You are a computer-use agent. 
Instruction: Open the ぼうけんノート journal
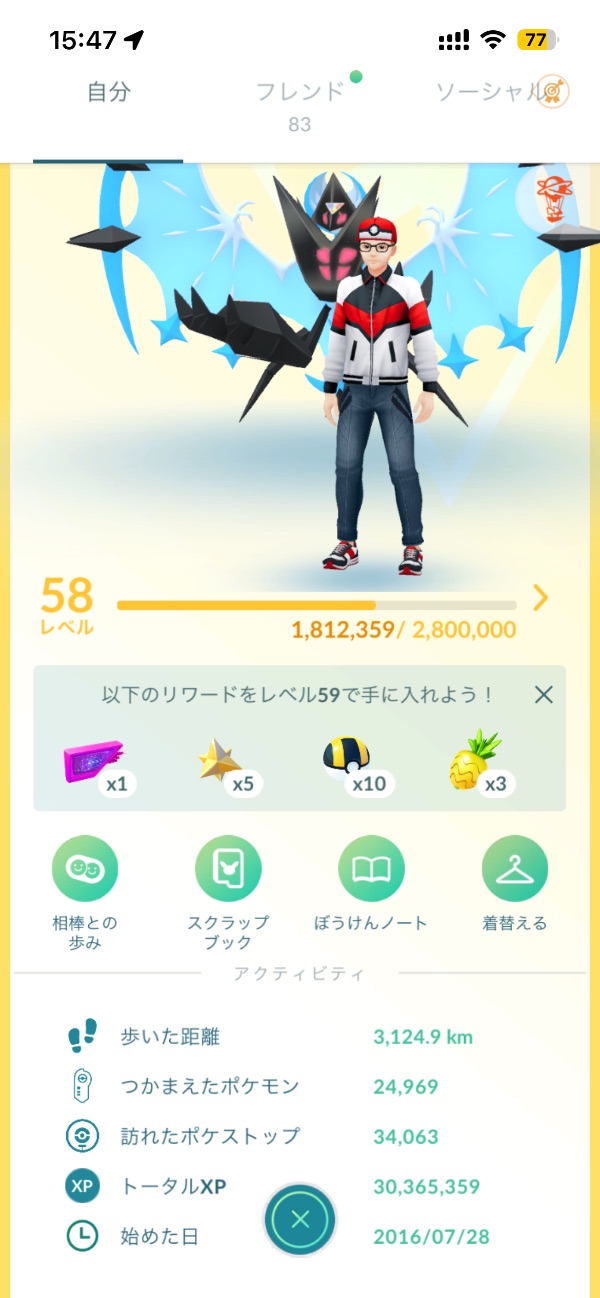click(371, 869)
